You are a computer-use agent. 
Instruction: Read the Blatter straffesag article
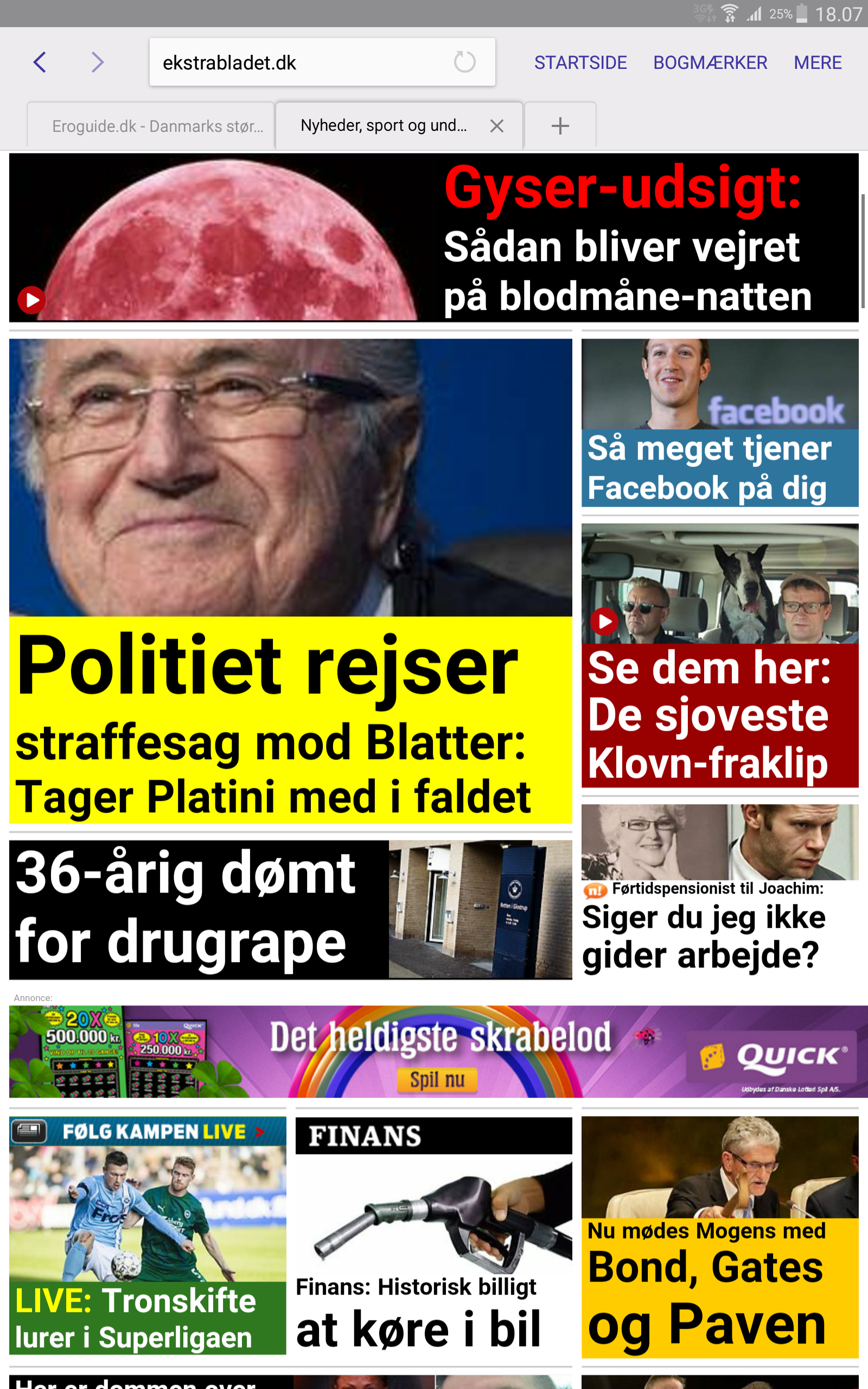click(x=290, y=581)
